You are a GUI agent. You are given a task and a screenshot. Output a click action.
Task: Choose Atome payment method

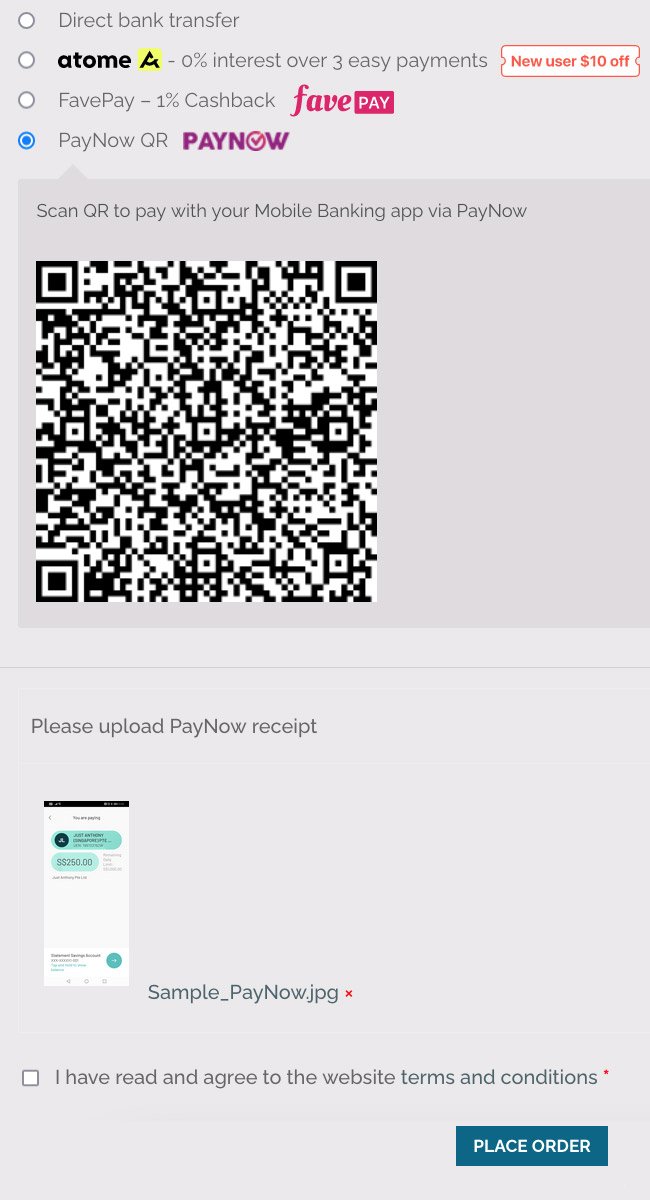pyautogui.click(x=27, y=60)
